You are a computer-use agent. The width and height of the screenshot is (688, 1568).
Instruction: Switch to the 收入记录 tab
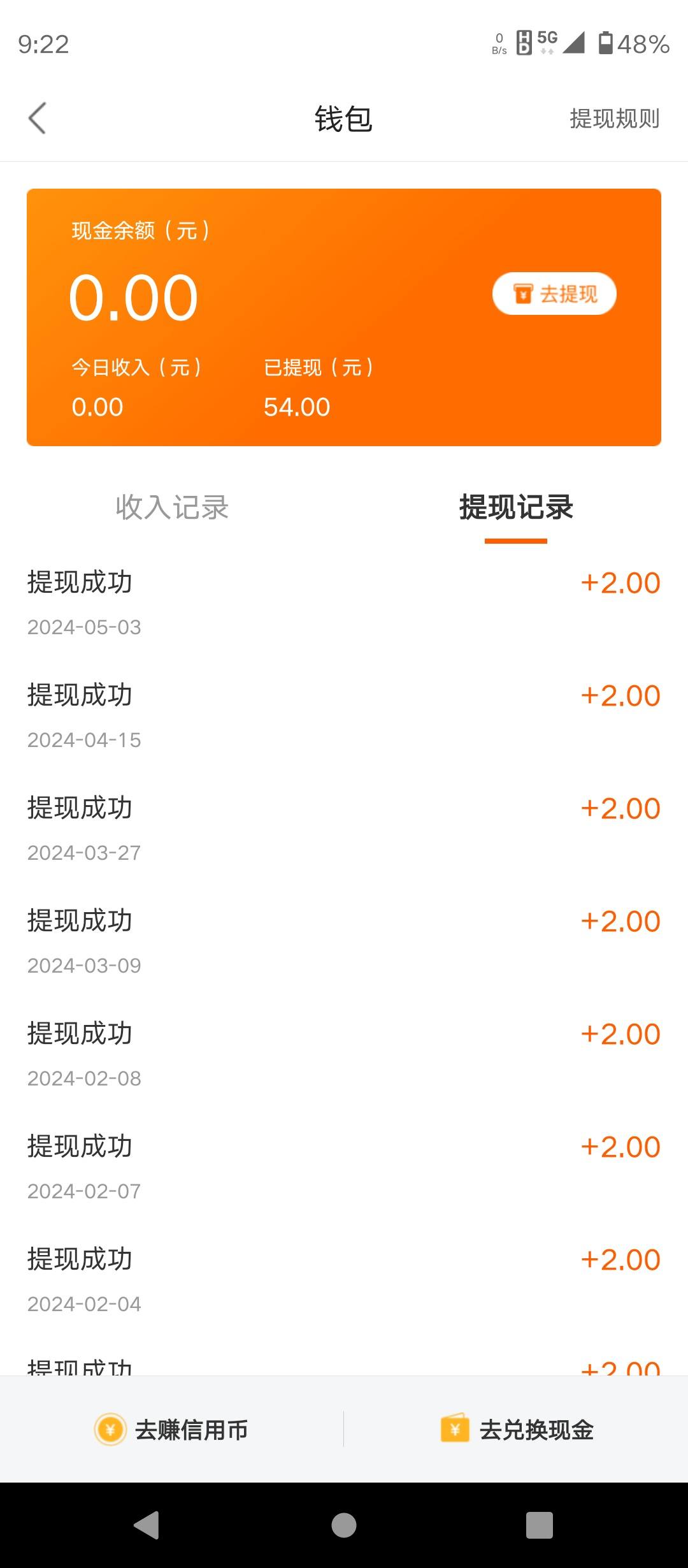point(172,508)
